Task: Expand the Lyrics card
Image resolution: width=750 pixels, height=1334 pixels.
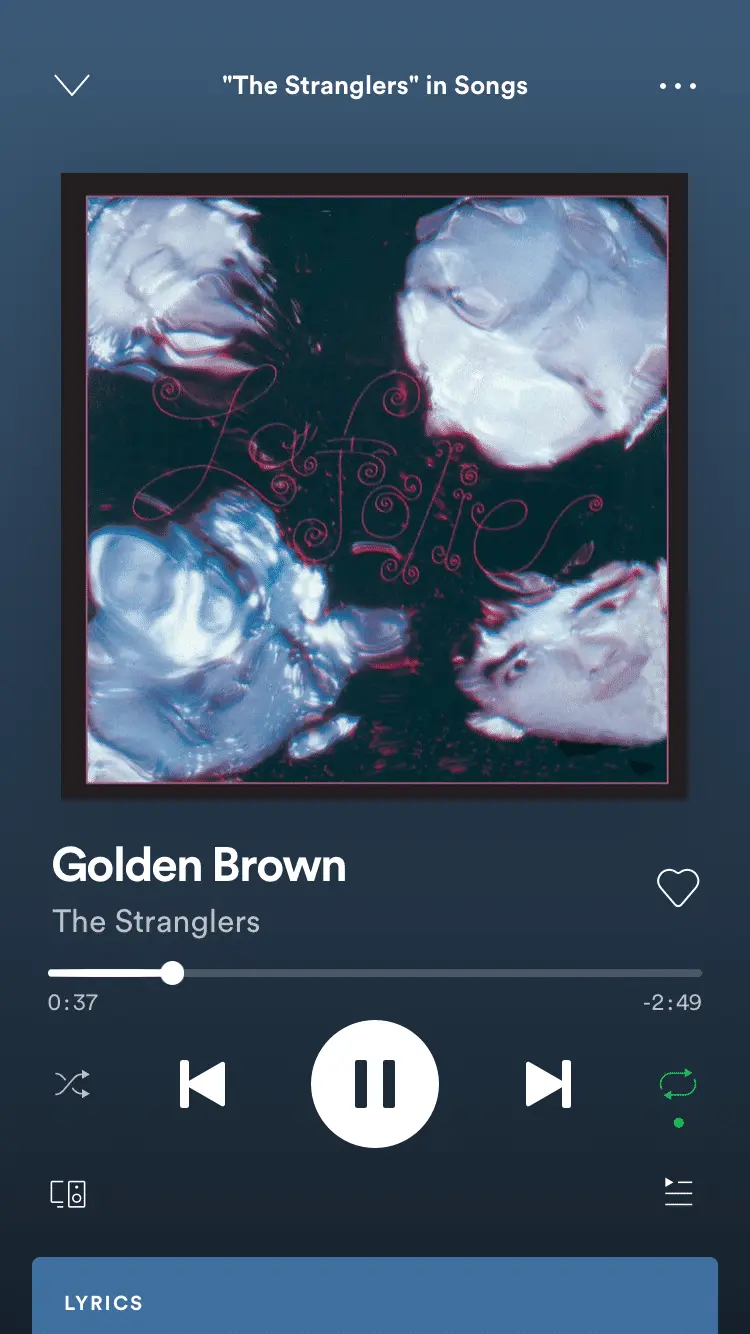Action: tap(375, 1300)
